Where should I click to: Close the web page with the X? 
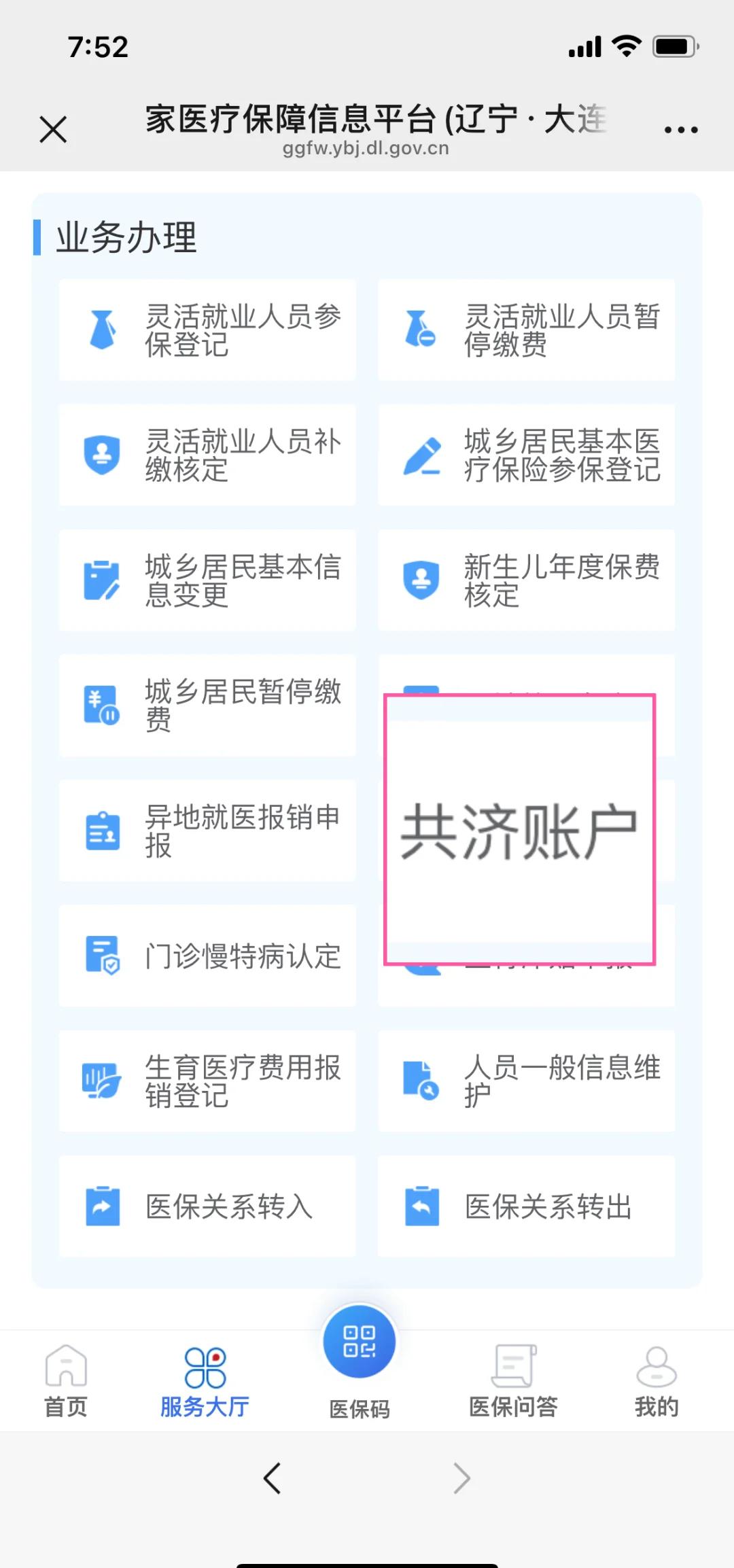(53, 129)
